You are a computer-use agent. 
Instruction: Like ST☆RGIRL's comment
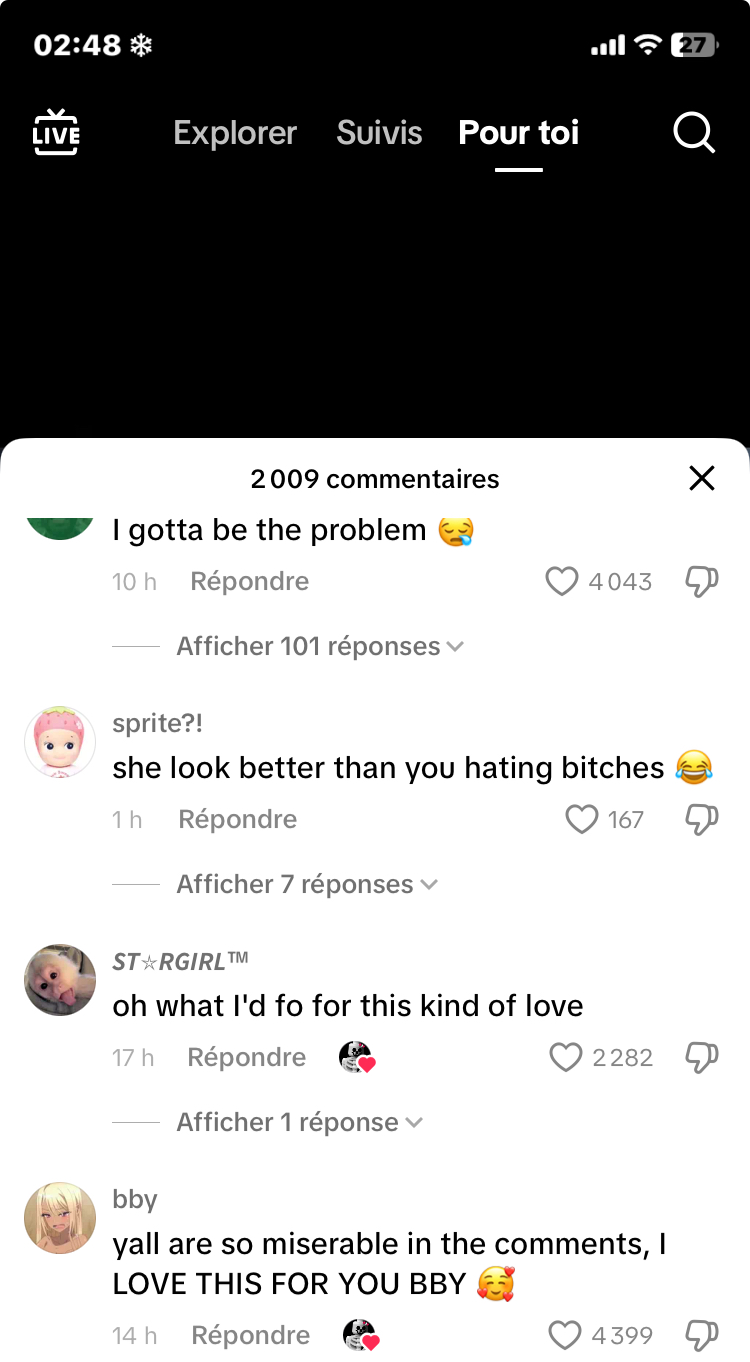click(x=566, y=1058)
